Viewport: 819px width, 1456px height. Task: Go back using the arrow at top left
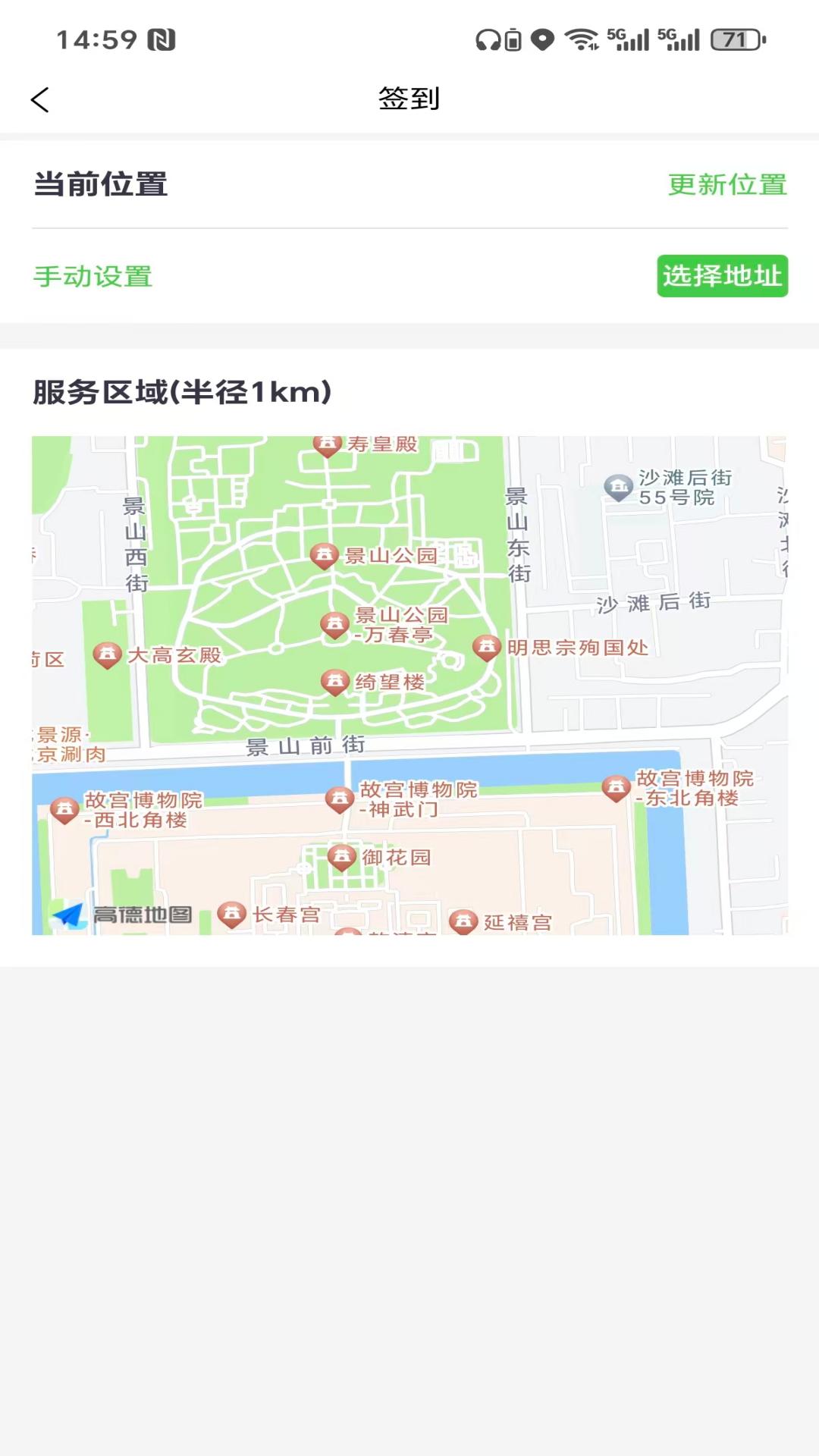[39, 99]
